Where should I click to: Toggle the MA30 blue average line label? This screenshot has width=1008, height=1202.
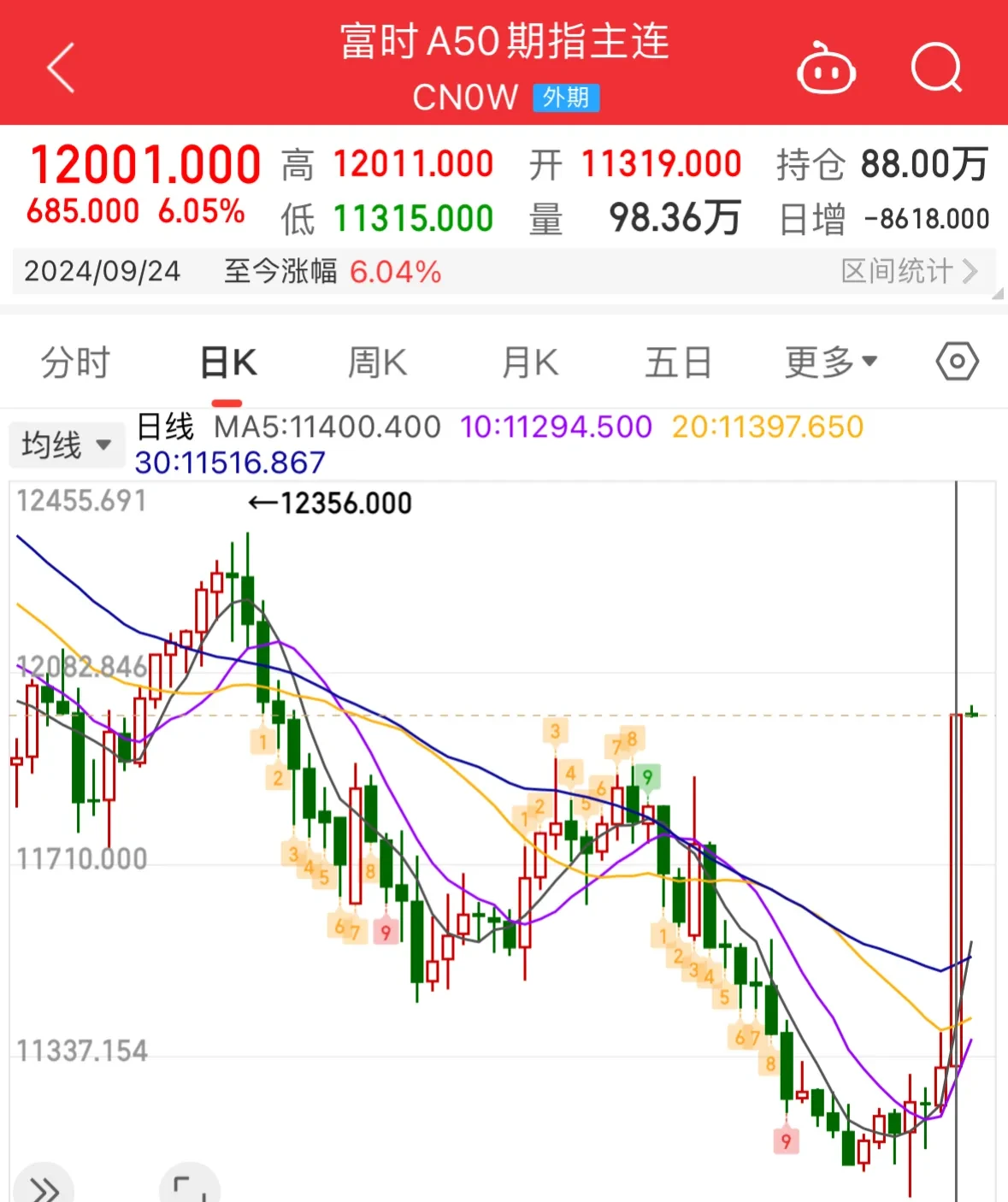[x=231, y=462]
